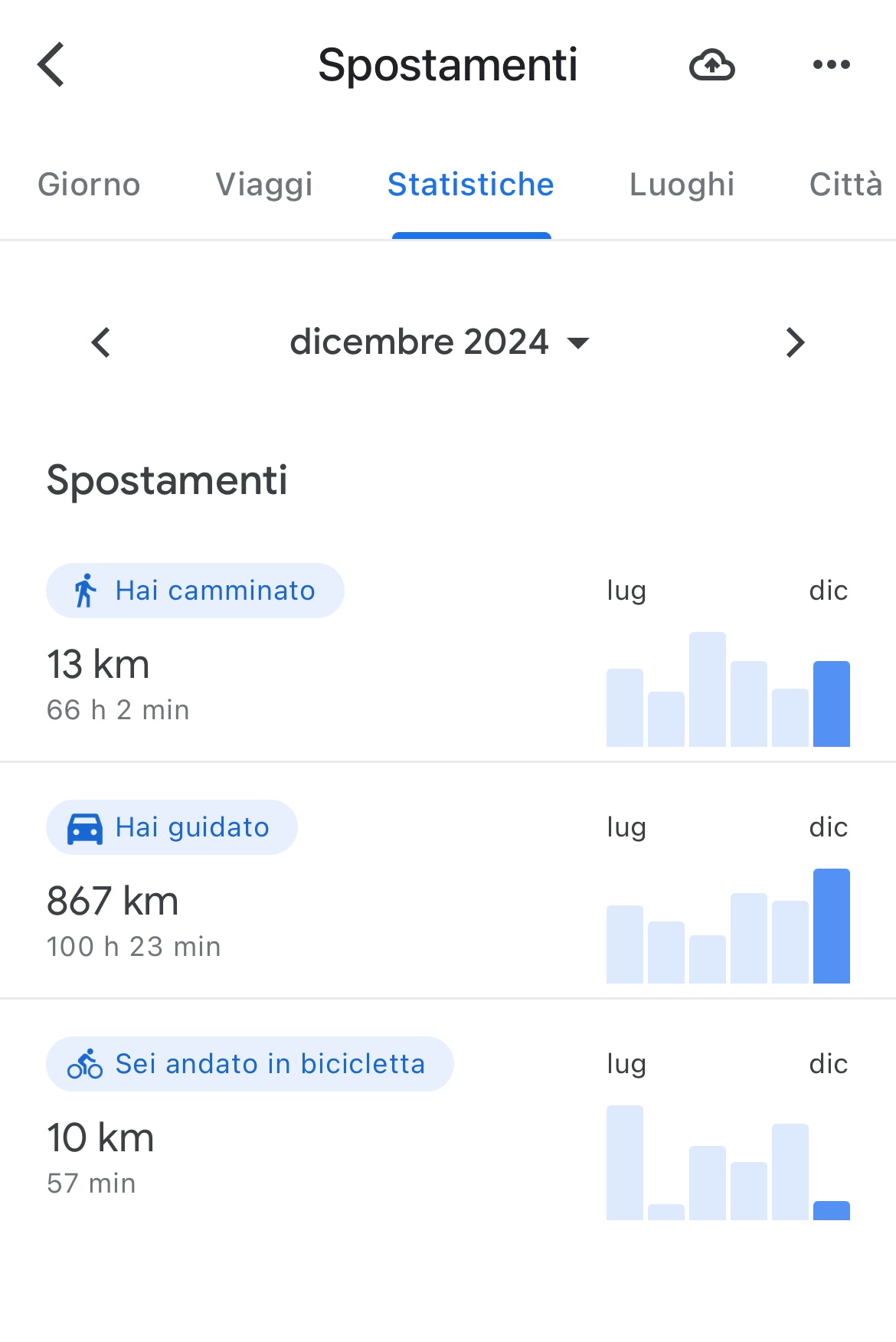Image resolution: width=896 pixels, height=1342 pixels.
Task: Switch to the Giorno tab
Action: (89, 185)
